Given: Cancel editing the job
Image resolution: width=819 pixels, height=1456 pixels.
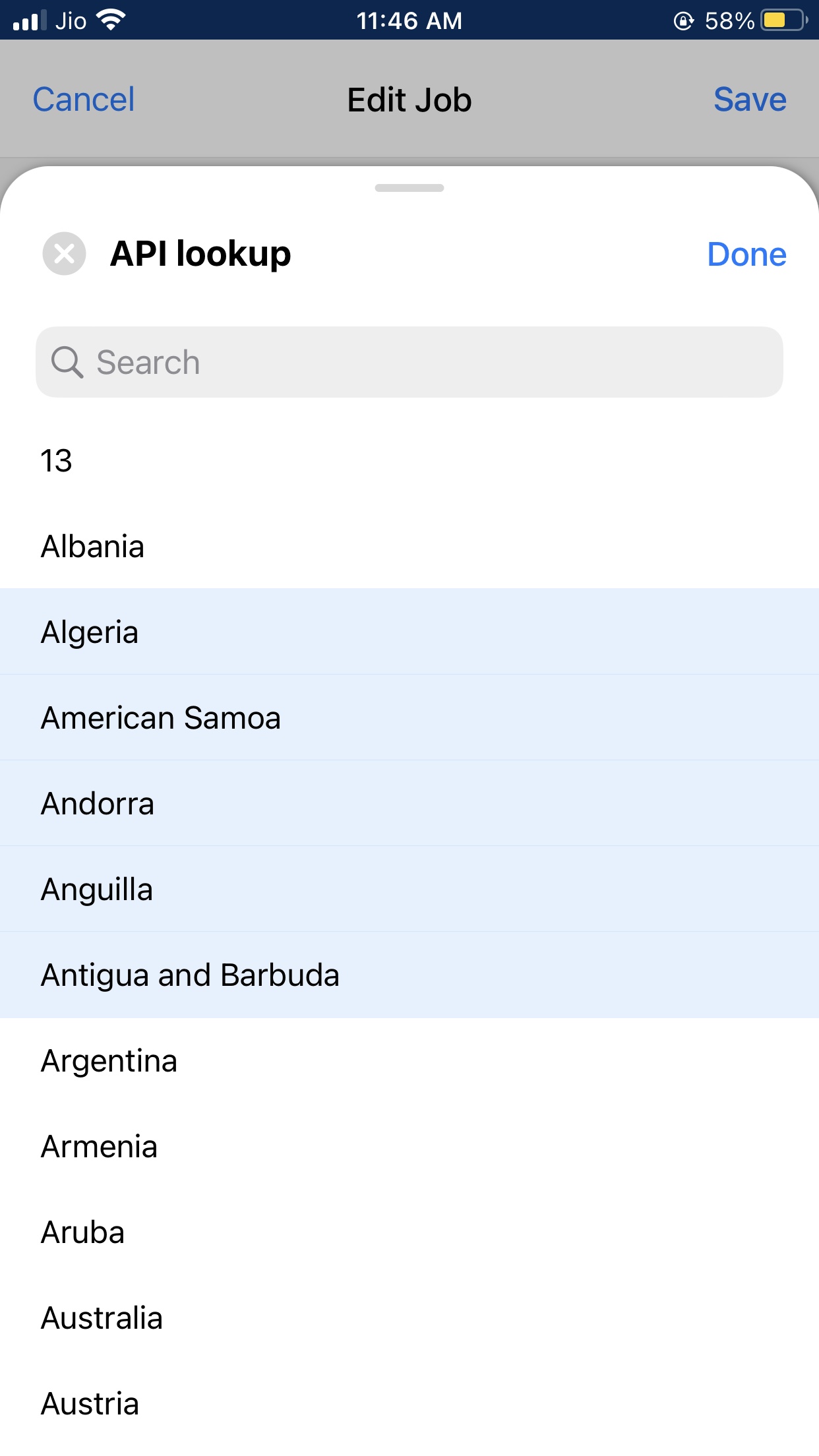Looking at the screenshot, I should 84,100.
